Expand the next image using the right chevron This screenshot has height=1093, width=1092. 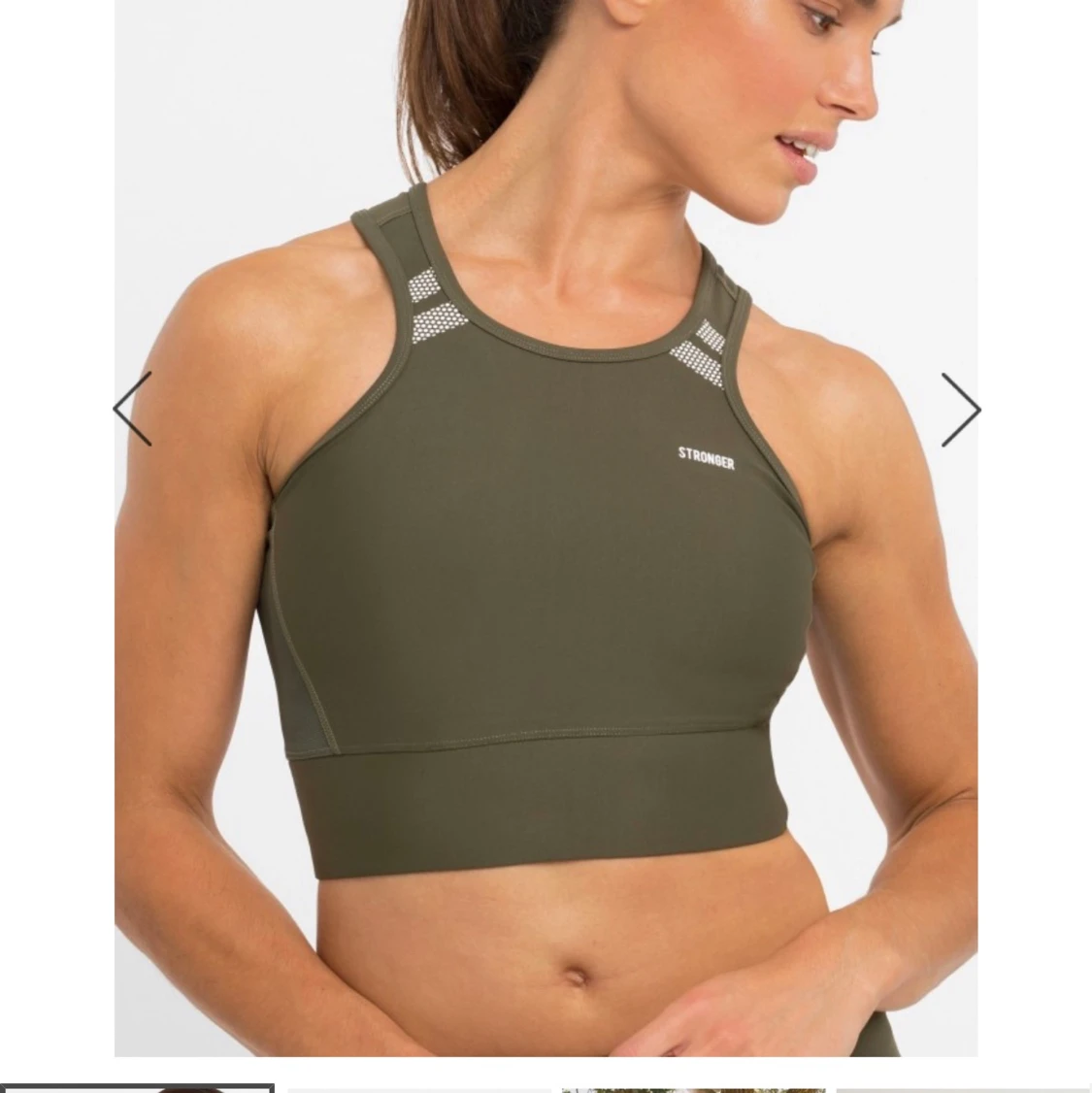click(x=960, y=409)
